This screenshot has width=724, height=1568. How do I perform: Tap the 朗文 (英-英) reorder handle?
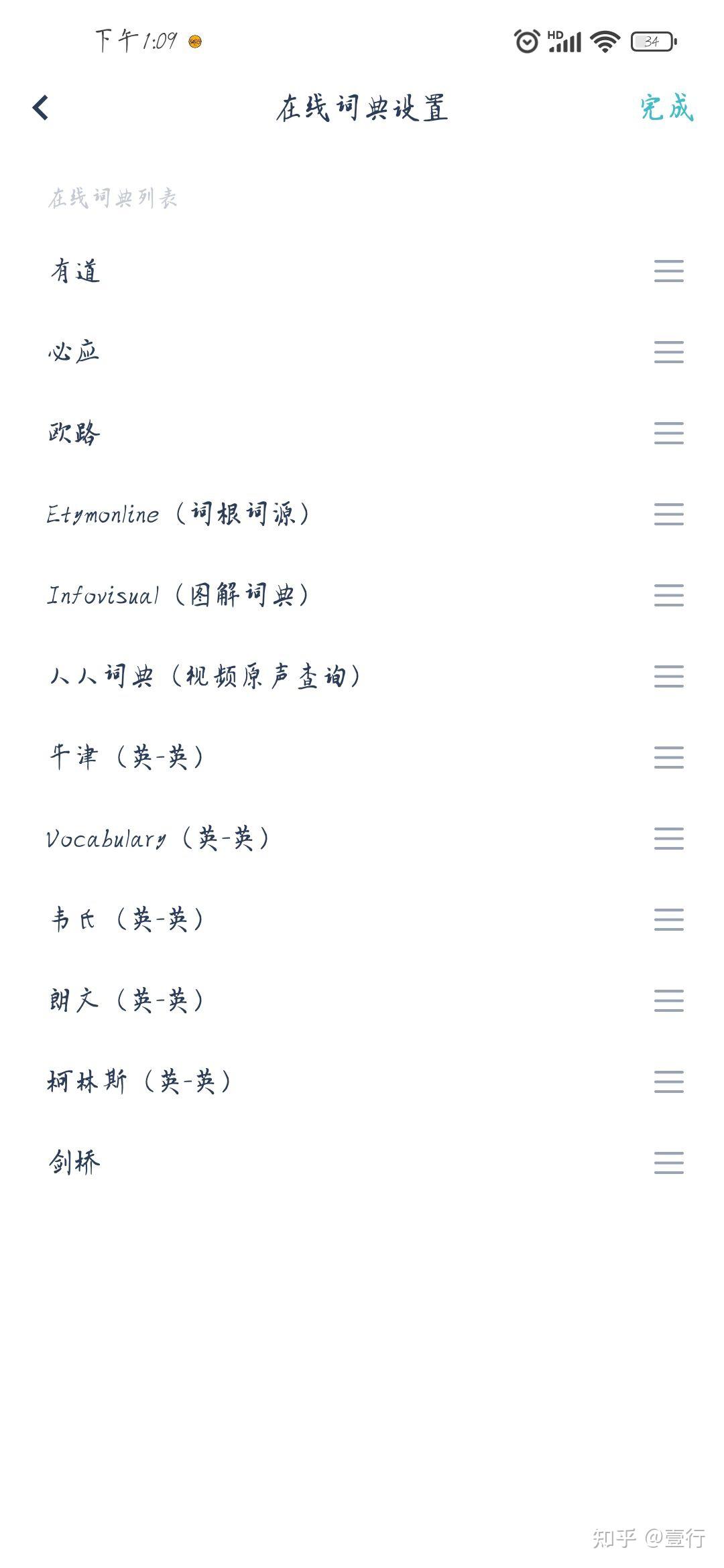[669, 1001]
